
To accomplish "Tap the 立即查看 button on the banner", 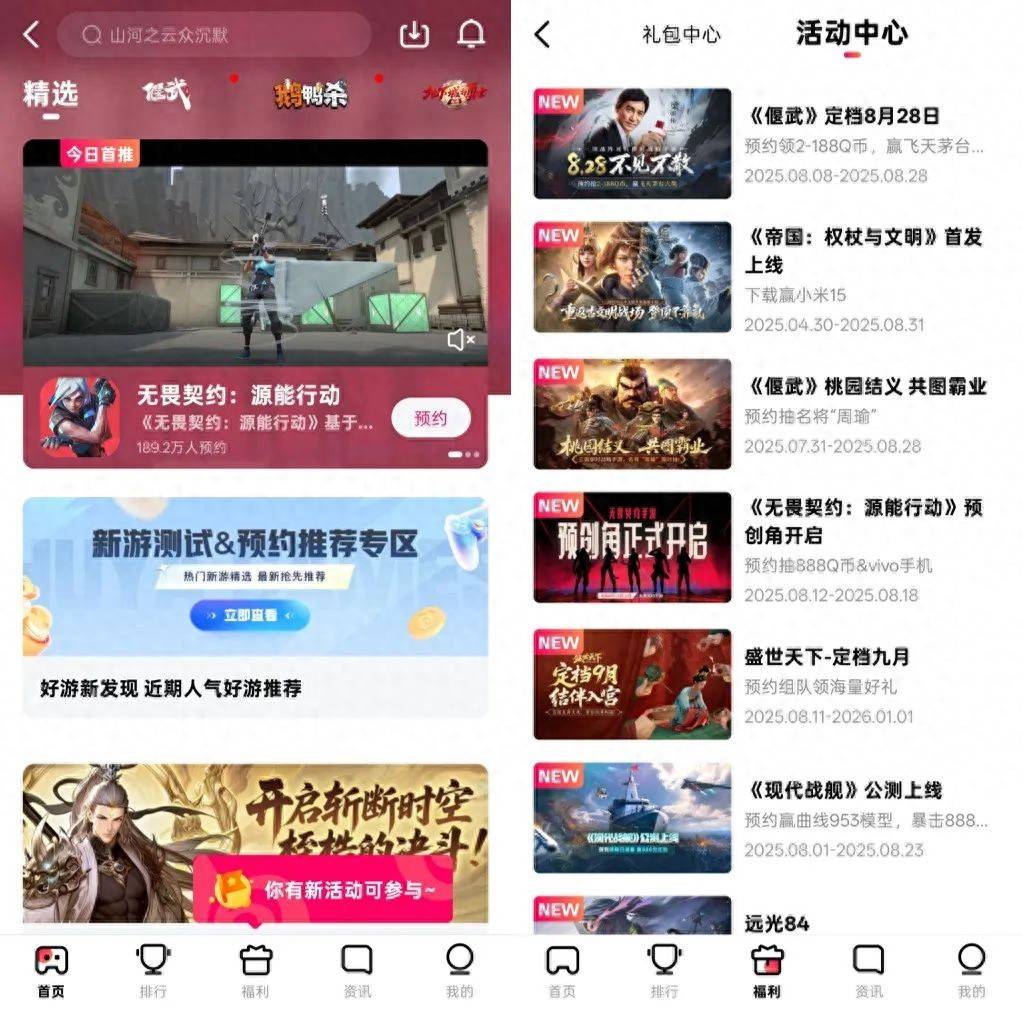I will (249, 615).
